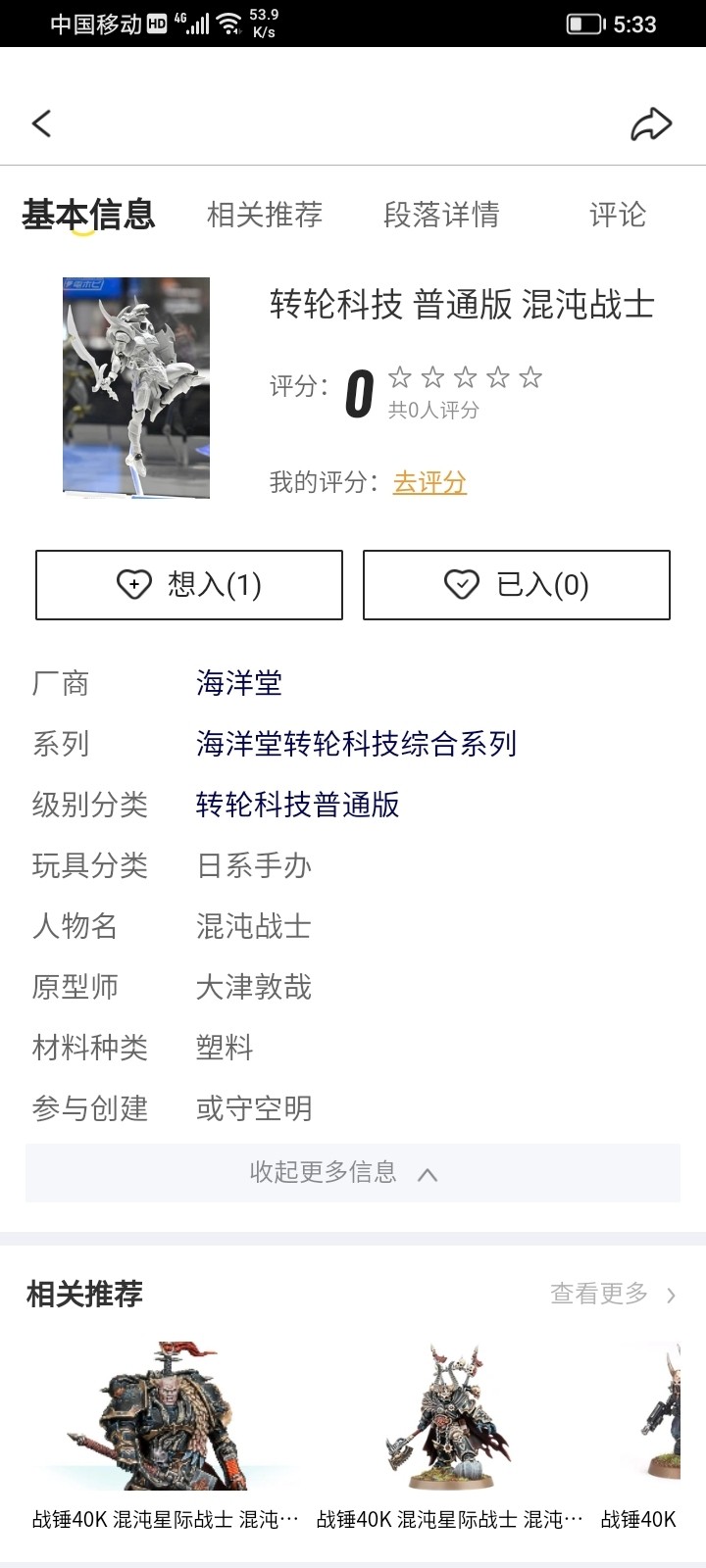This screenshot has width=706, height=1568.
Task: Switch to the 段落详情 tab
Action: pos(441,215)
